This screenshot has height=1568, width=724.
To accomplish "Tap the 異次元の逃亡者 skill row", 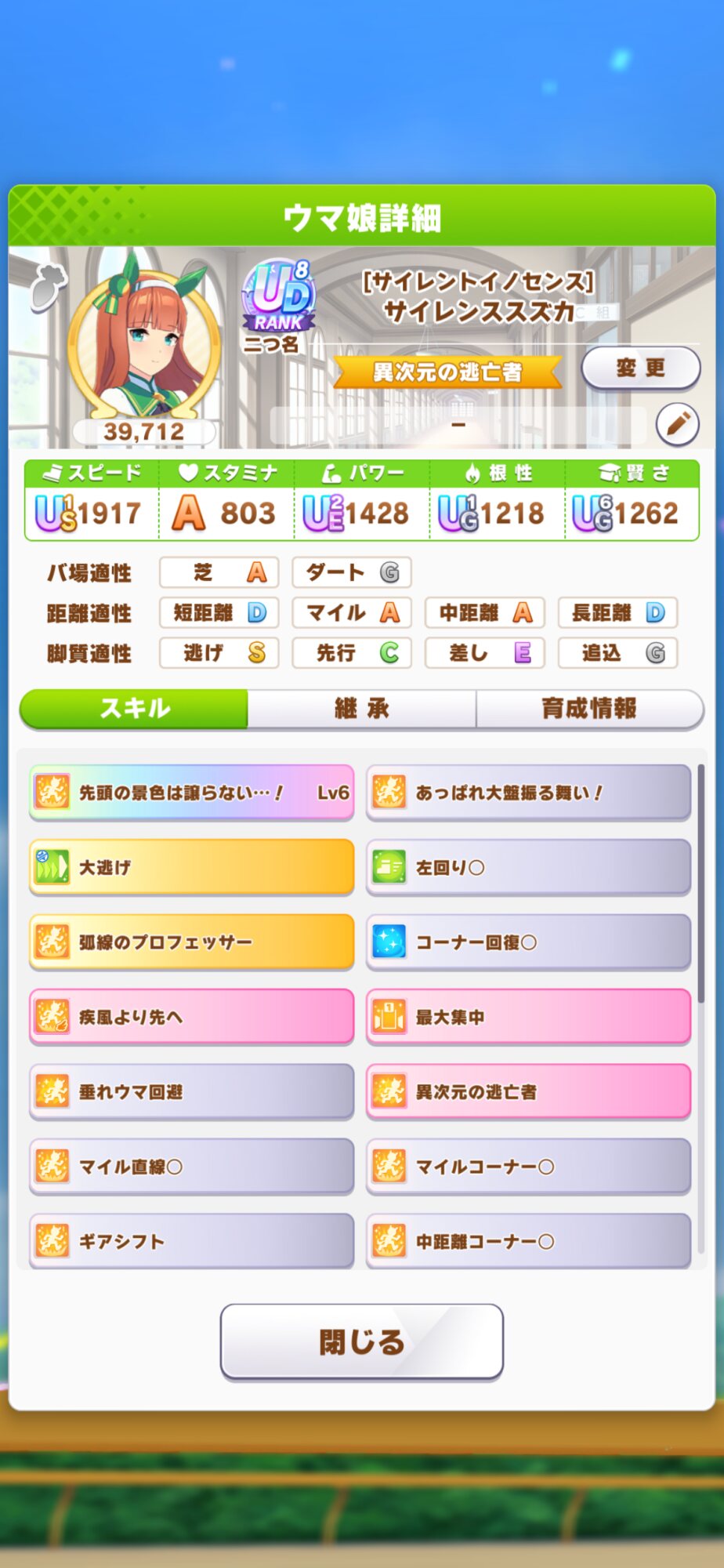I will (528, 1091).
